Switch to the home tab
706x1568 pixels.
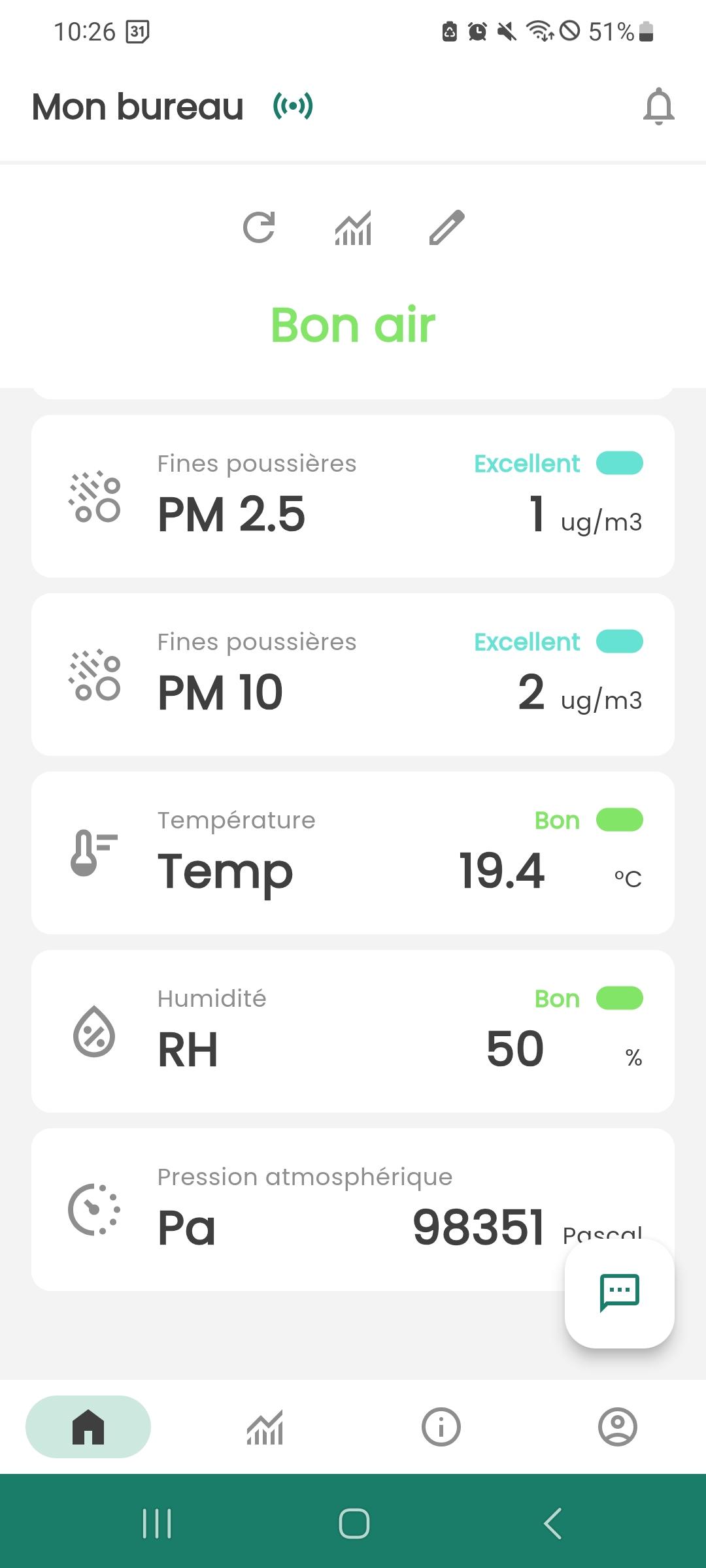88,1426
